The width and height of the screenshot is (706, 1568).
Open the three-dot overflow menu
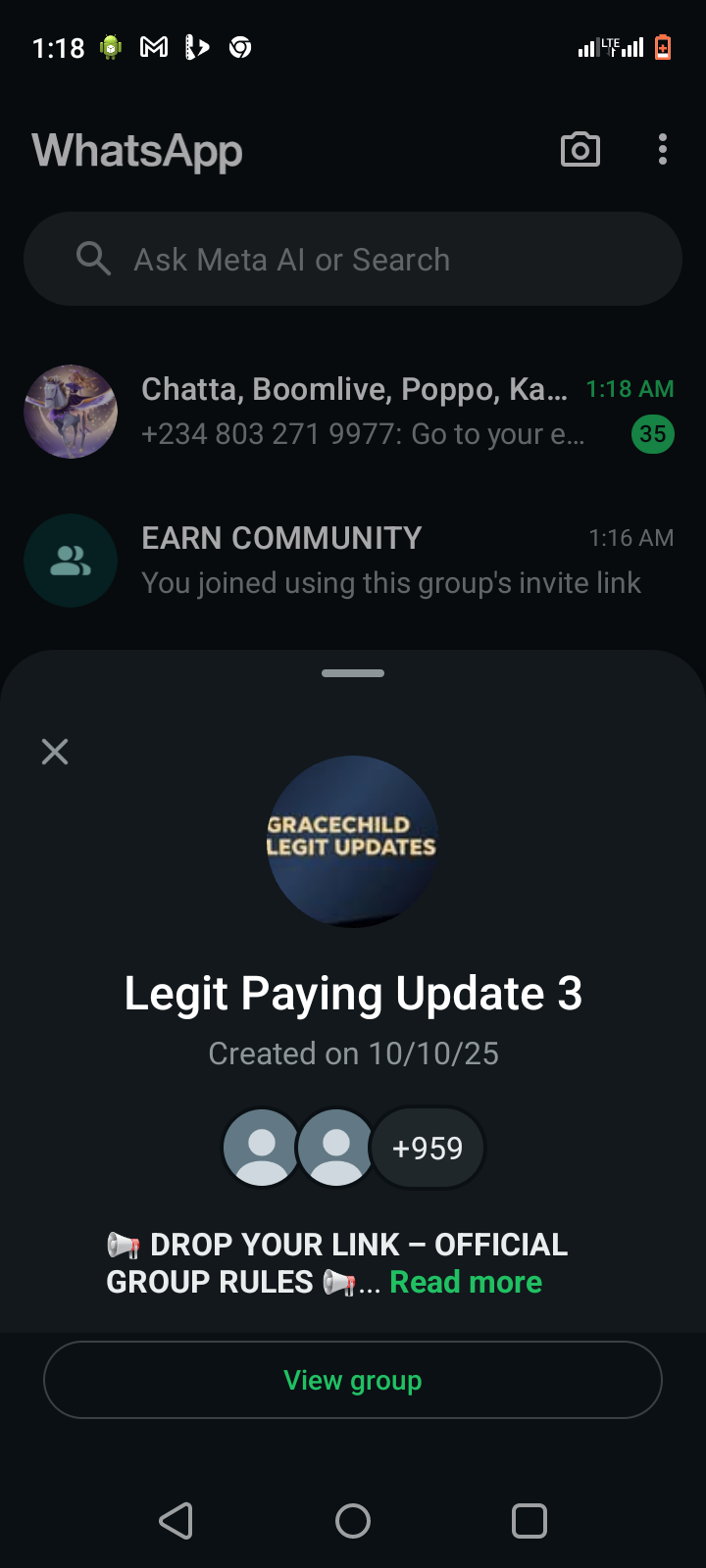point(663,150)
